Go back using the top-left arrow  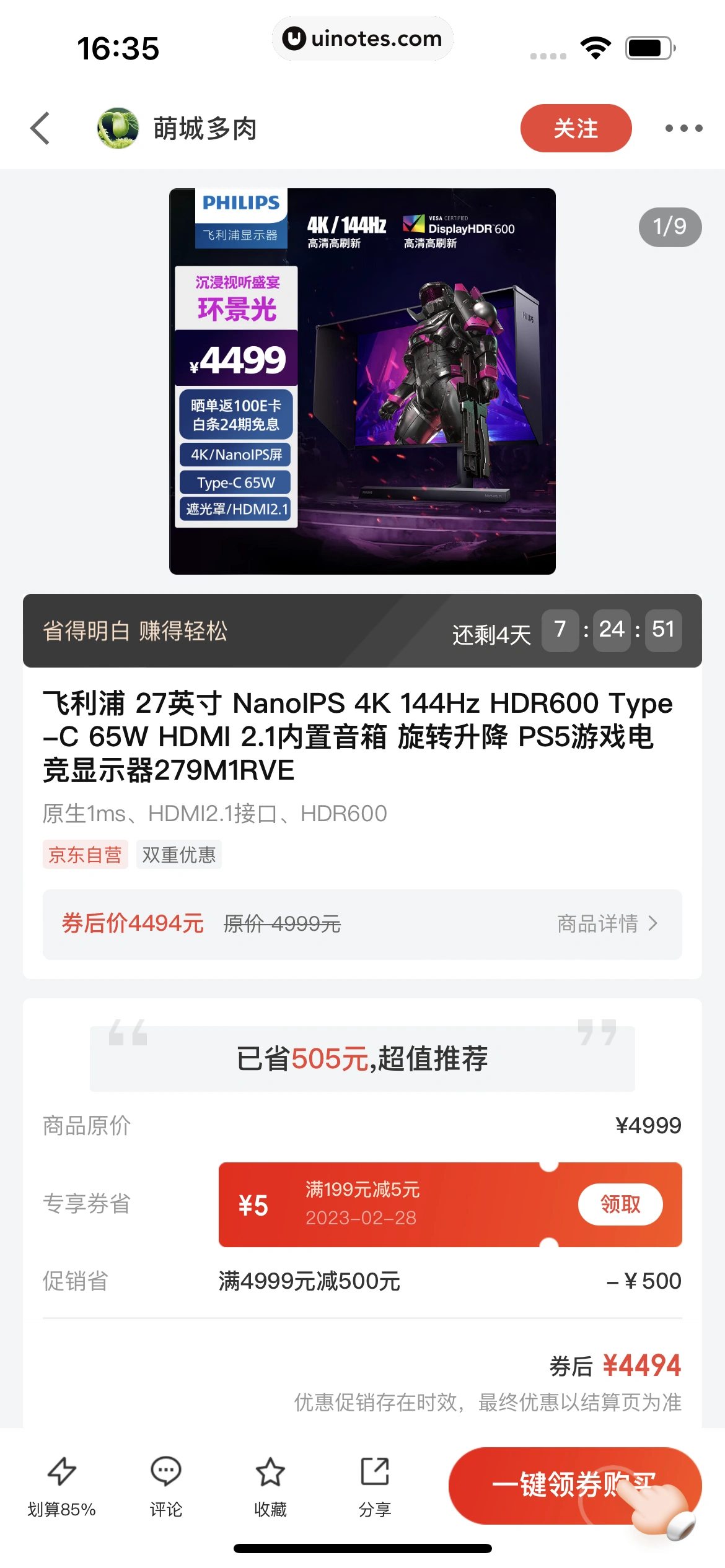41,128
